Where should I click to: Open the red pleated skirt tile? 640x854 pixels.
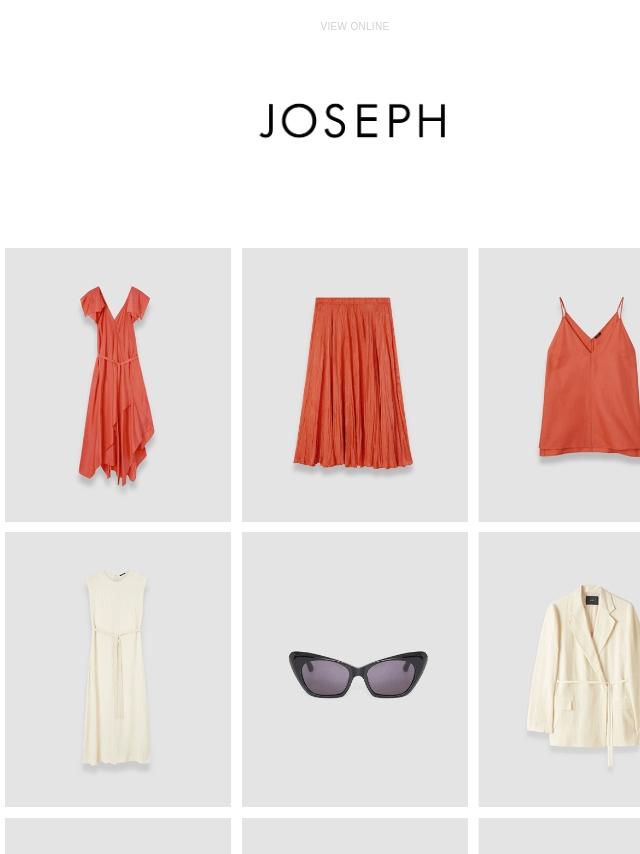pyautogui.click(x=354, y=385)
